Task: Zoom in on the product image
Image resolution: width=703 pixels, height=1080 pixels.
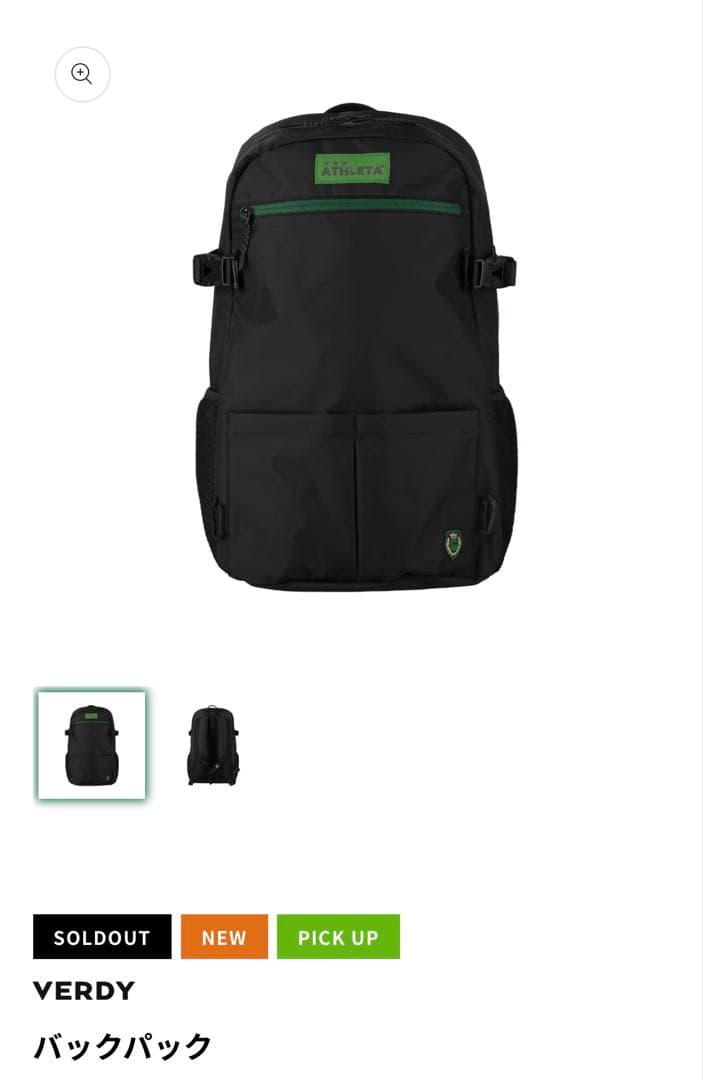Action: click(x=82, y=74)
